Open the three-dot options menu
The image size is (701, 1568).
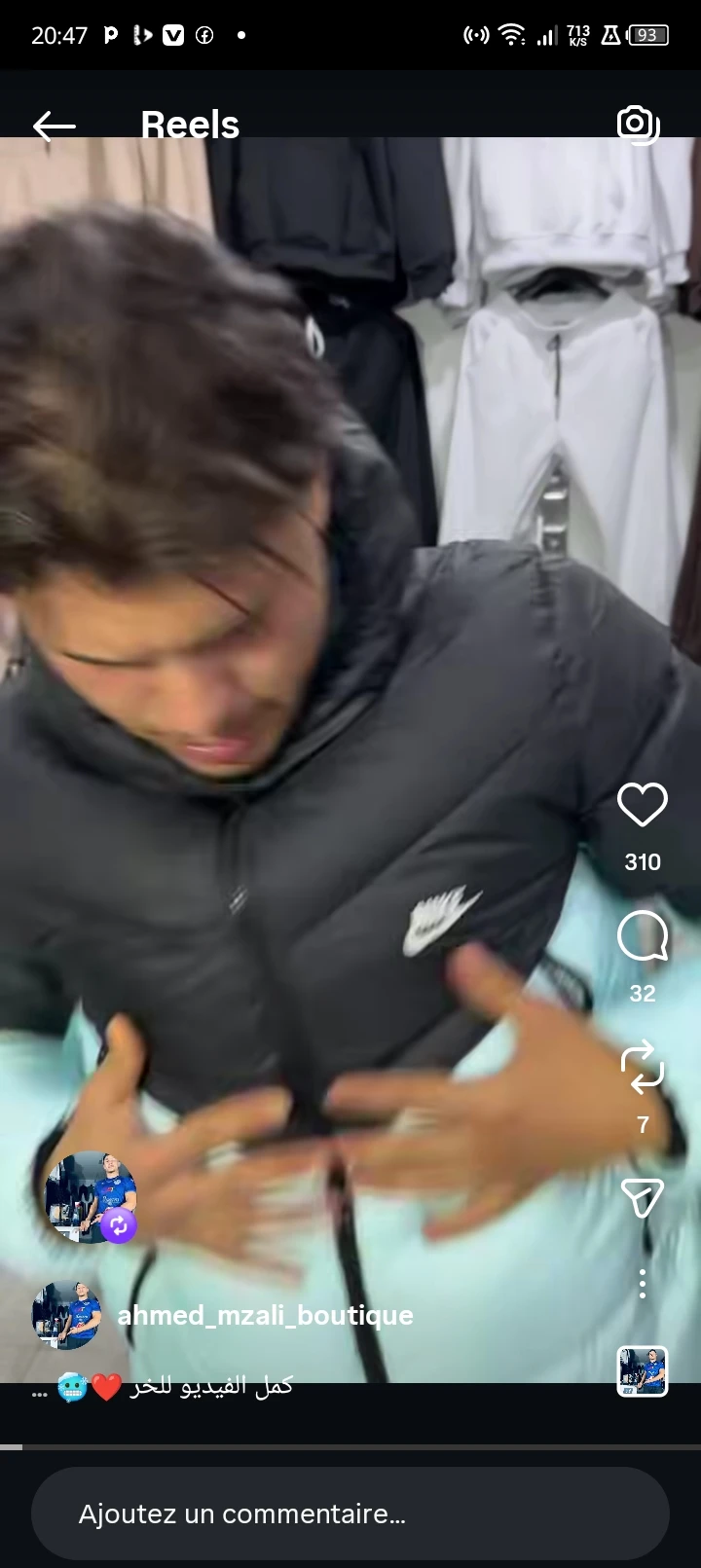click(x=643, y=1284)
